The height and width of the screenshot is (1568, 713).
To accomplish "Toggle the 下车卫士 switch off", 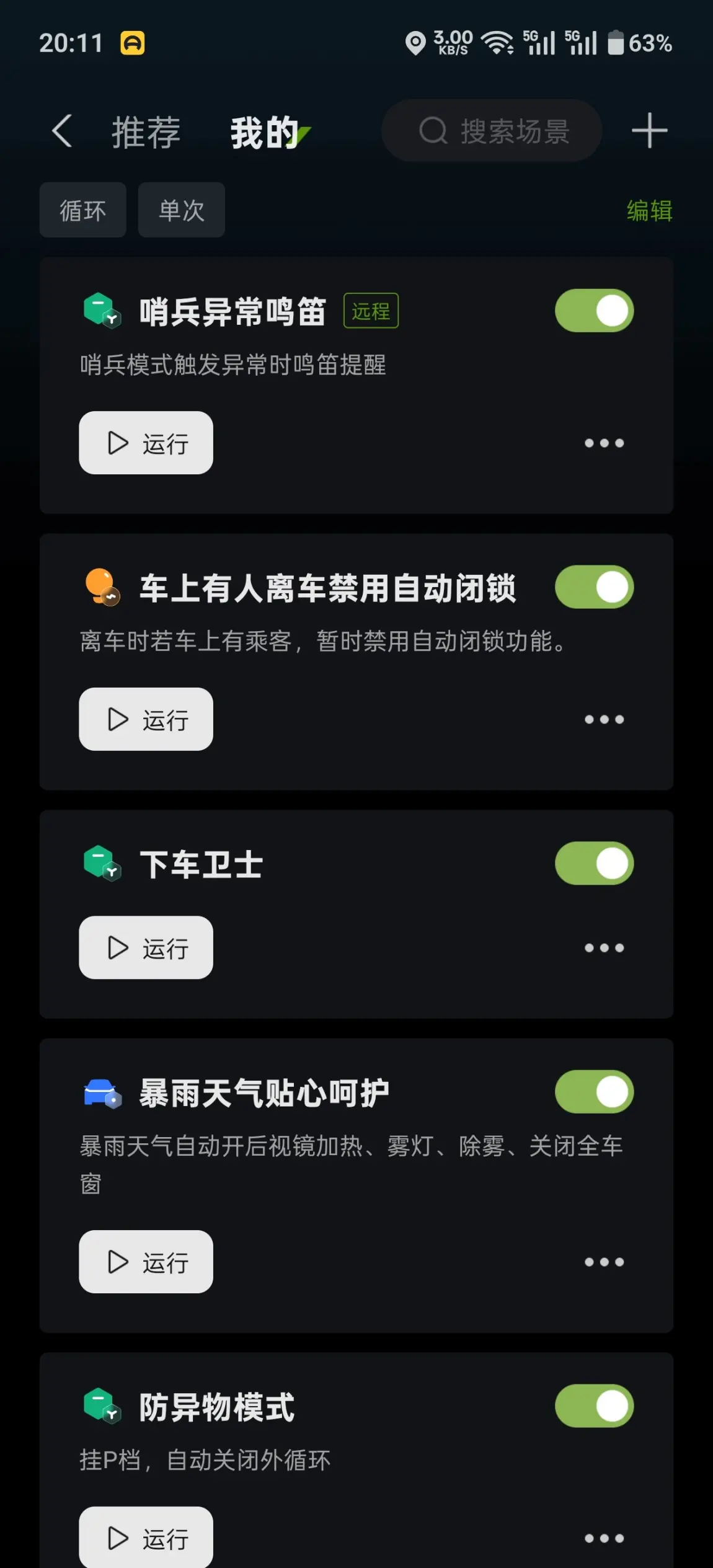I will [593, 864].
